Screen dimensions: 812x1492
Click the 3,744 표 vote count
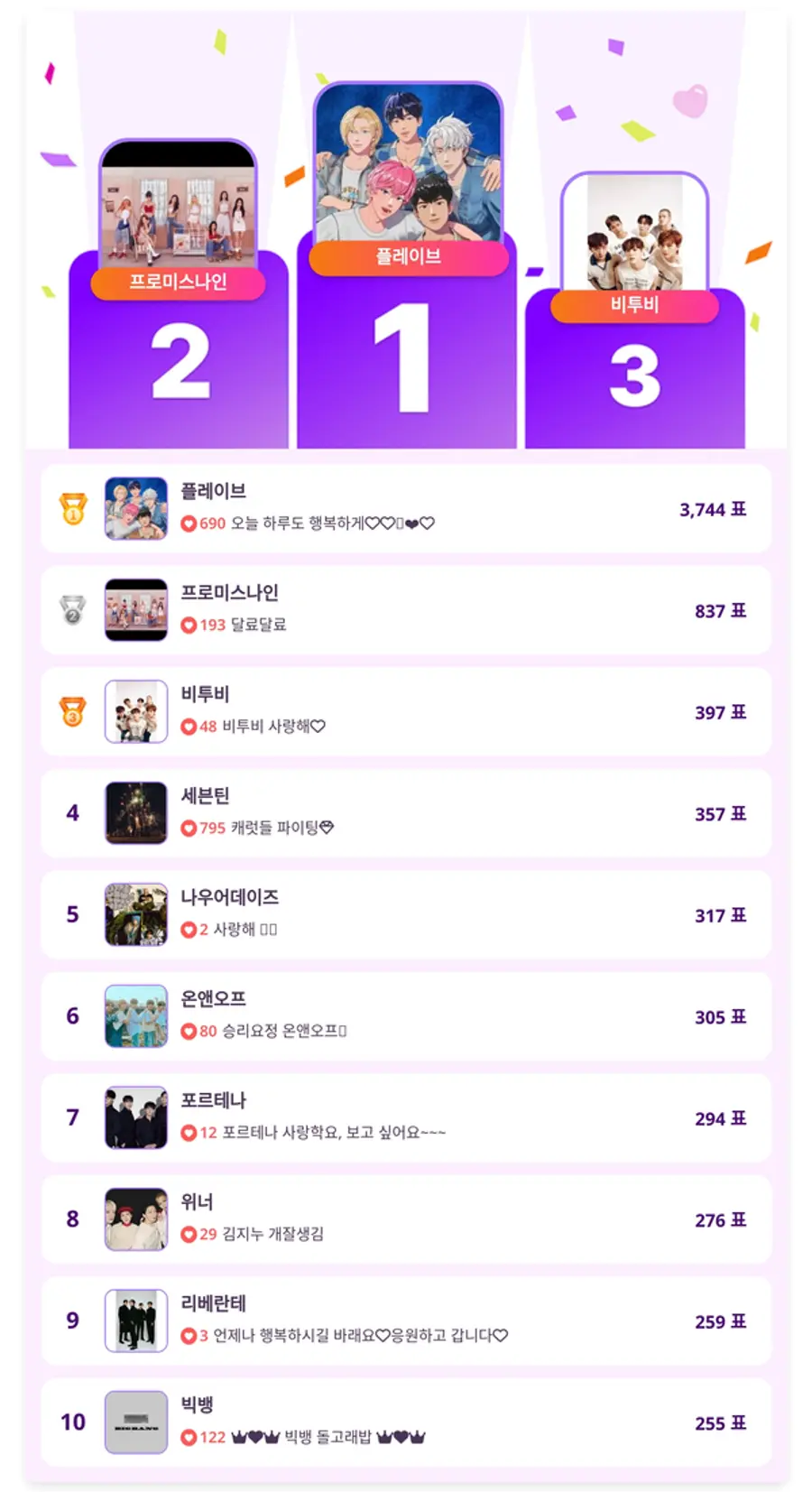[711, 508]
